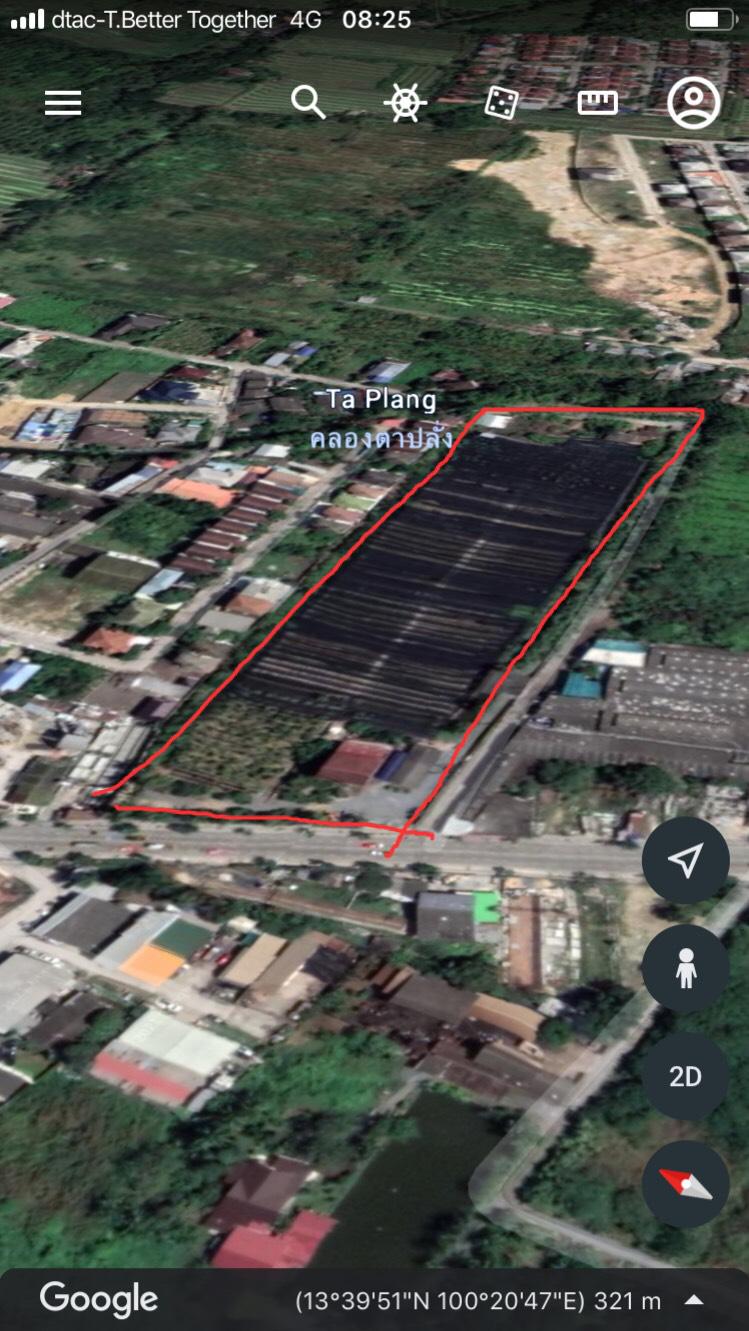
Task: Expand the coordinates bar arrow
Action: pos(694,1301)
